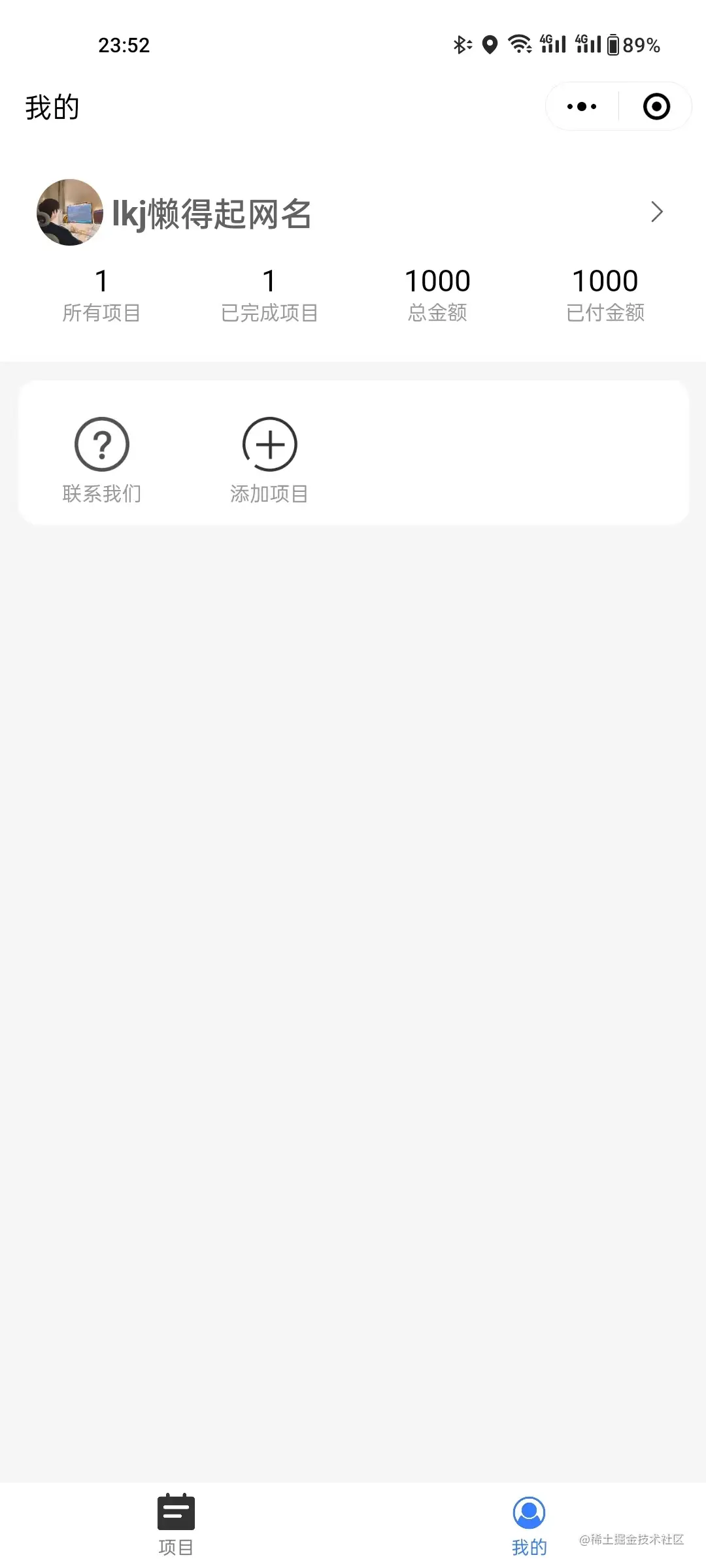View 所有项目 count

click(x=101, y=295)
